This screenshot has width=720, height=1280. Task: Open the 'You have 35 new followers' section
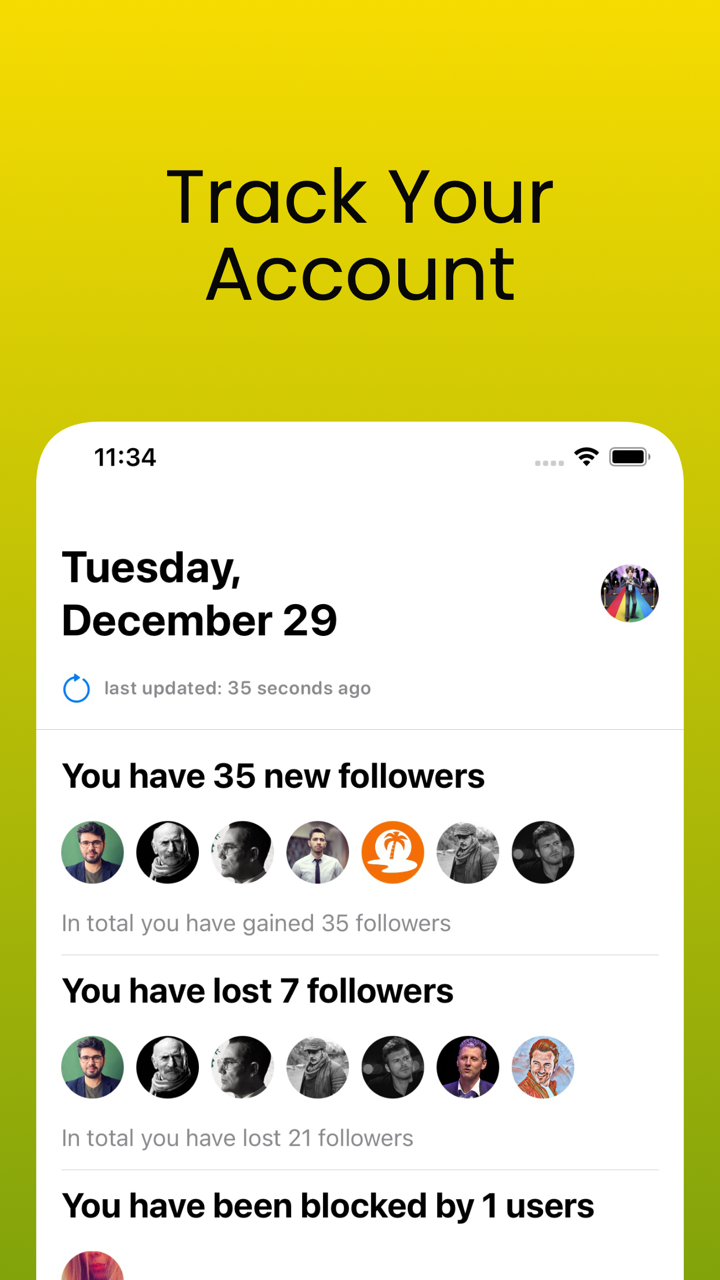273,776
